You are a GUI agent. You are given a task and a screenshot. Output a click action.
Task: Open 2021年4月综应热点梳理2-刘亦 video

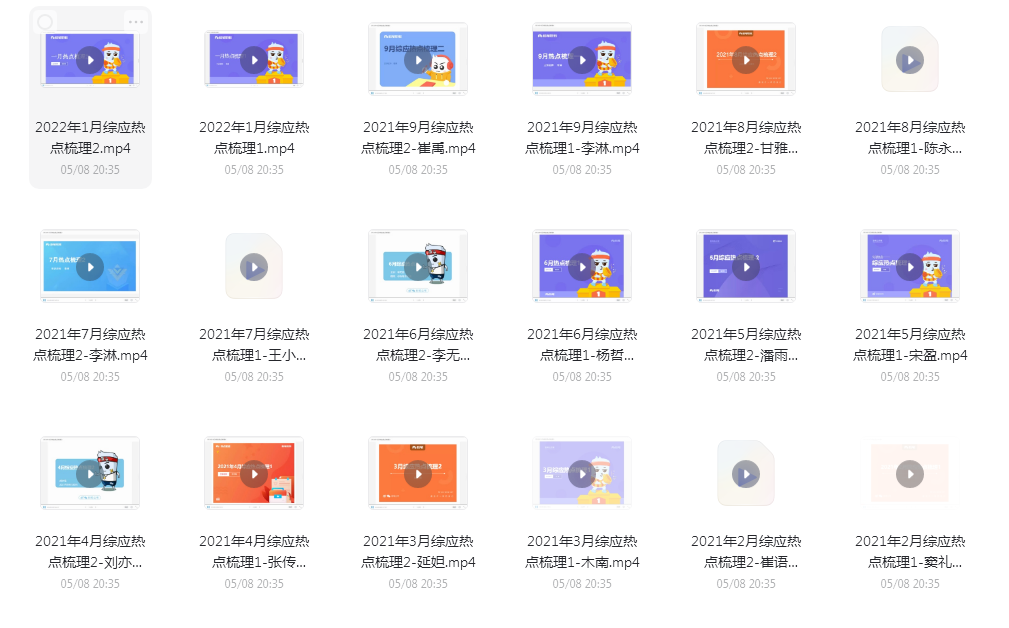pos(90,474)
